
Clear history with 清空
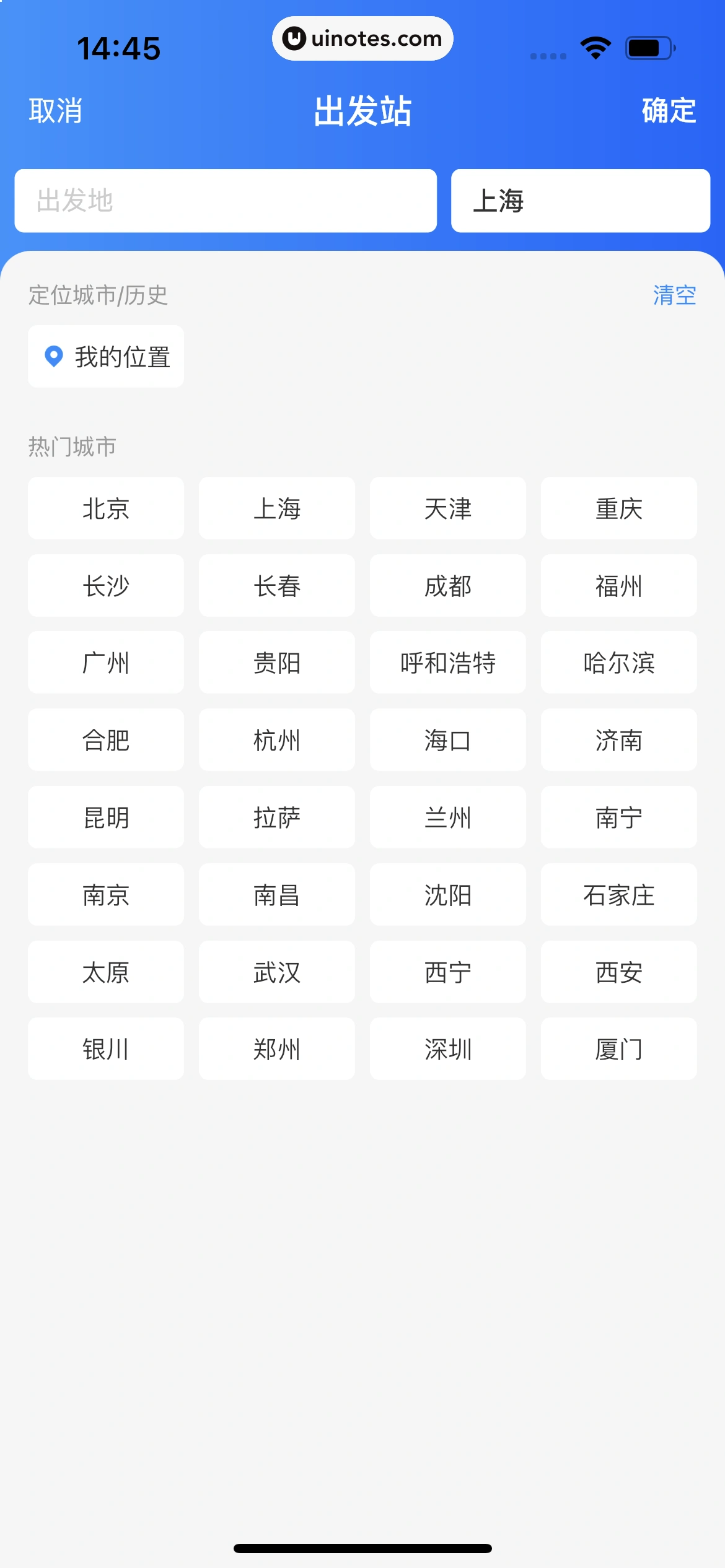[674, 295]
